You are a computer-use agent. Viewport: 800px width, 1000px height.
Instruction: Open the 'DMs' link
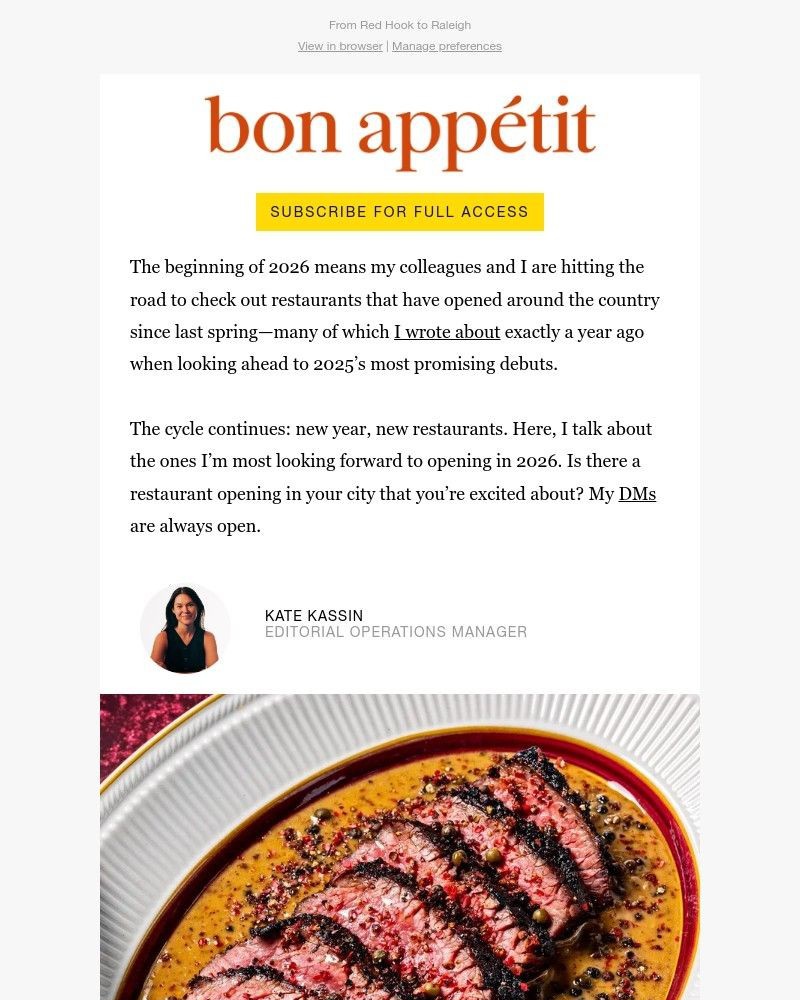637,493
